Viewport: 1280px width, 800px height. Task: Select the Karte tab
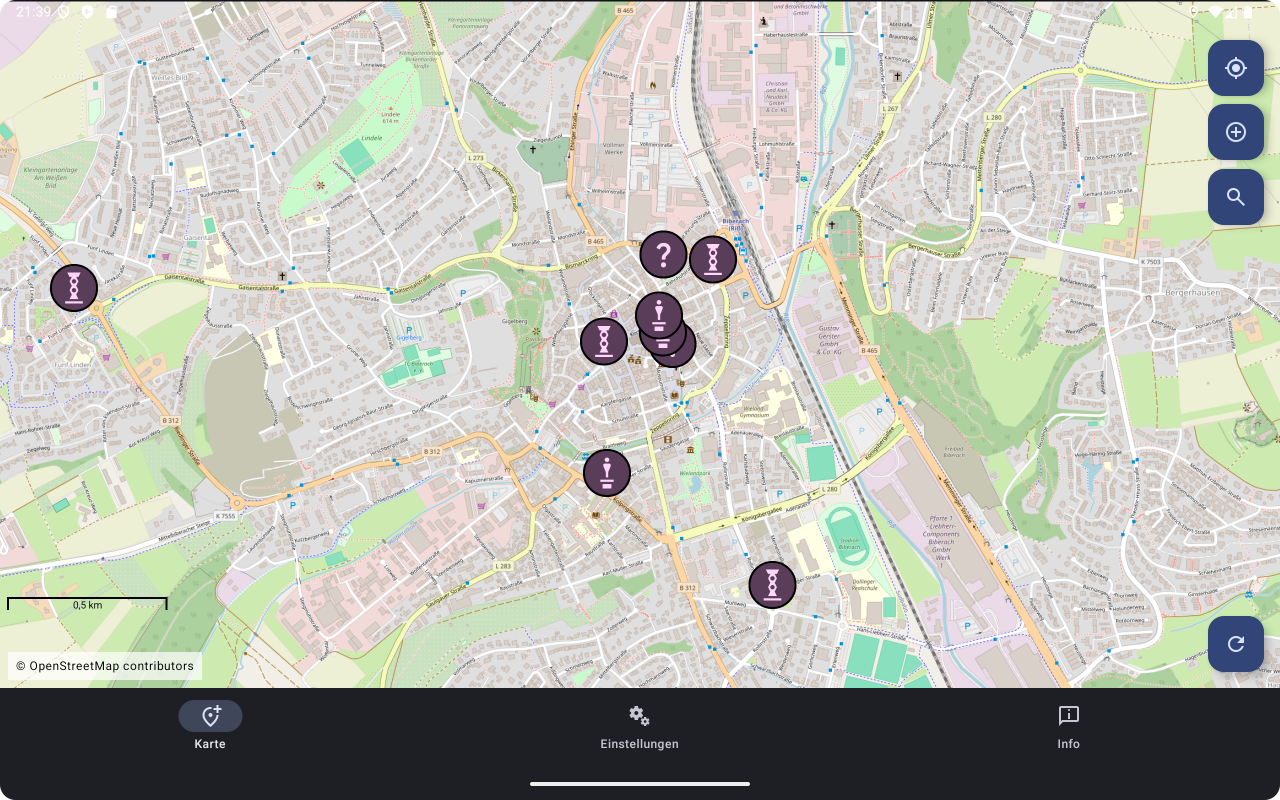[x=210, y=727]
